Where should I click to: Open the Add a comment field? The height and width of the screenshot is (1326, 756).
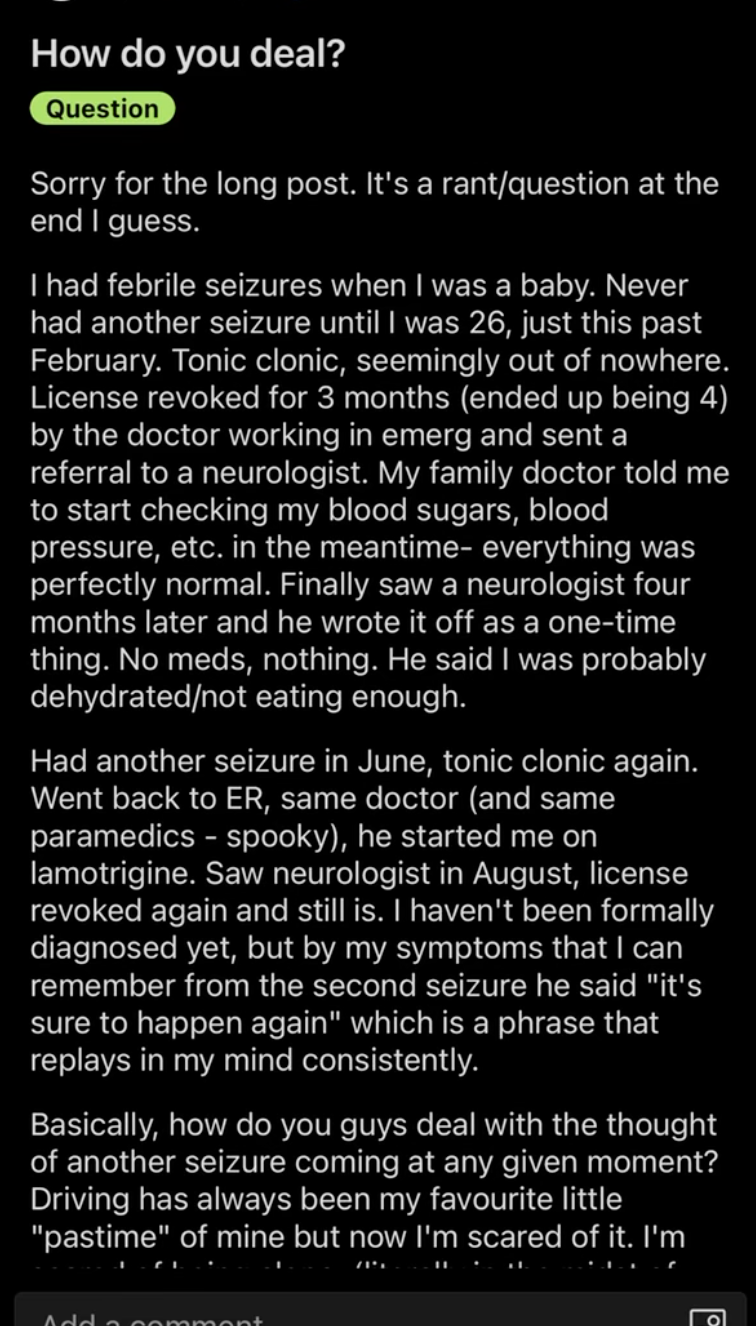[x=379, y=1309]
